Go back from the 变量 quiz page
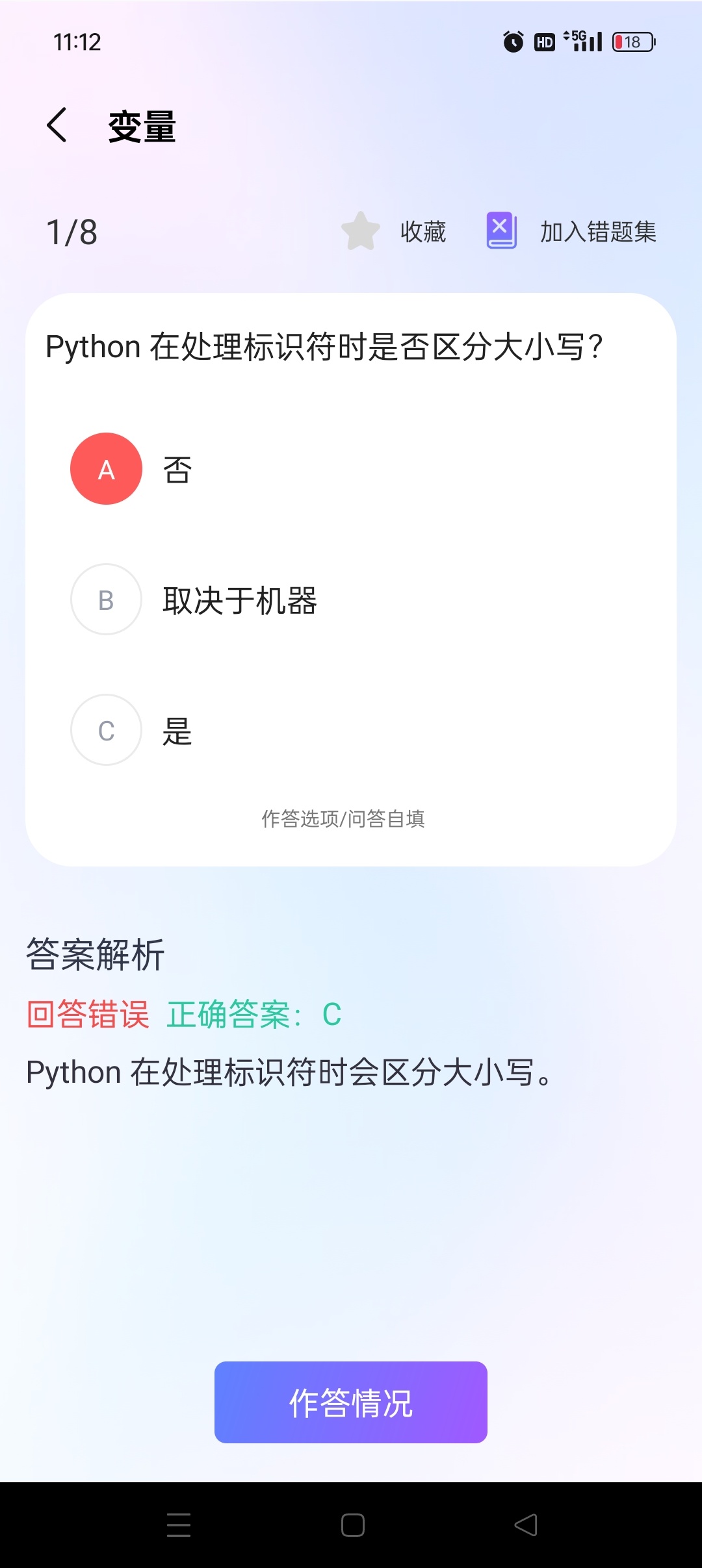 [x=57, y=125]
